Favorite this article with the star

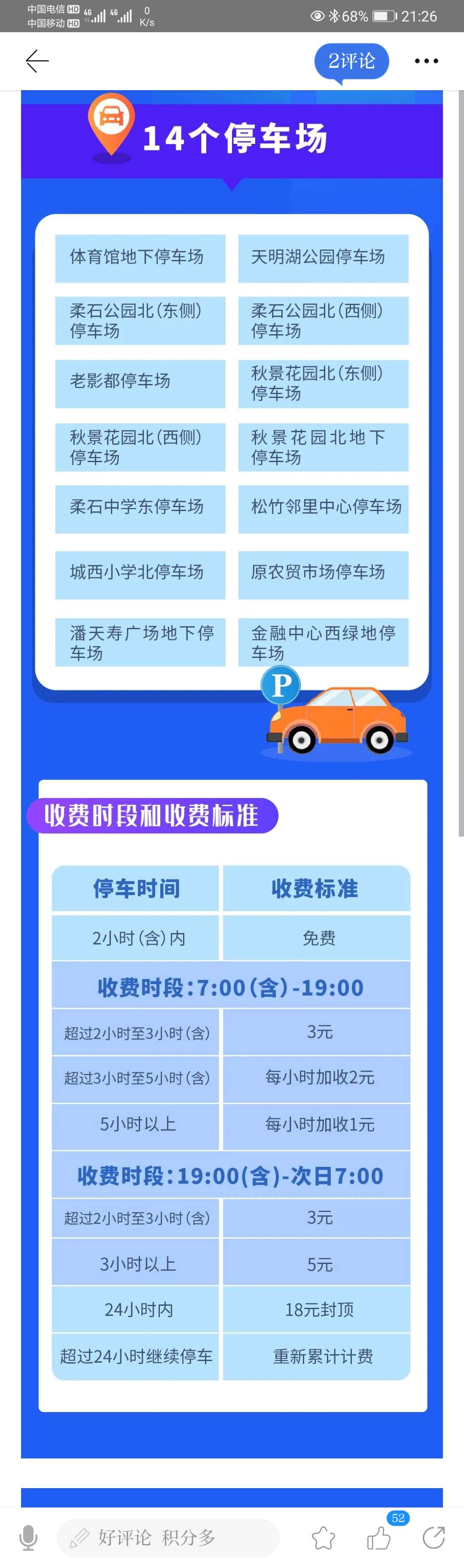point(324,1538)
